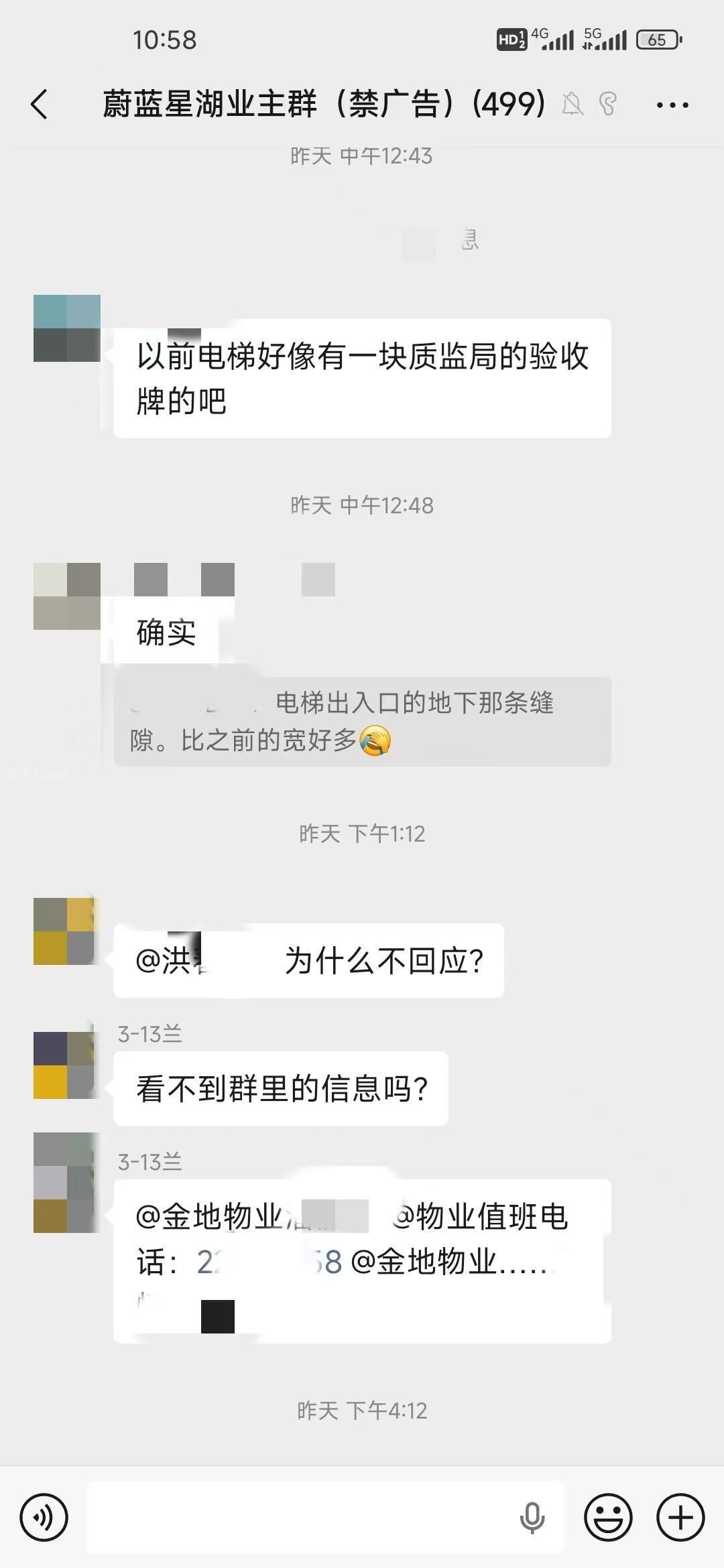Tap the phone number link in the last message

pyautogui.click(x=268, y=1262)
